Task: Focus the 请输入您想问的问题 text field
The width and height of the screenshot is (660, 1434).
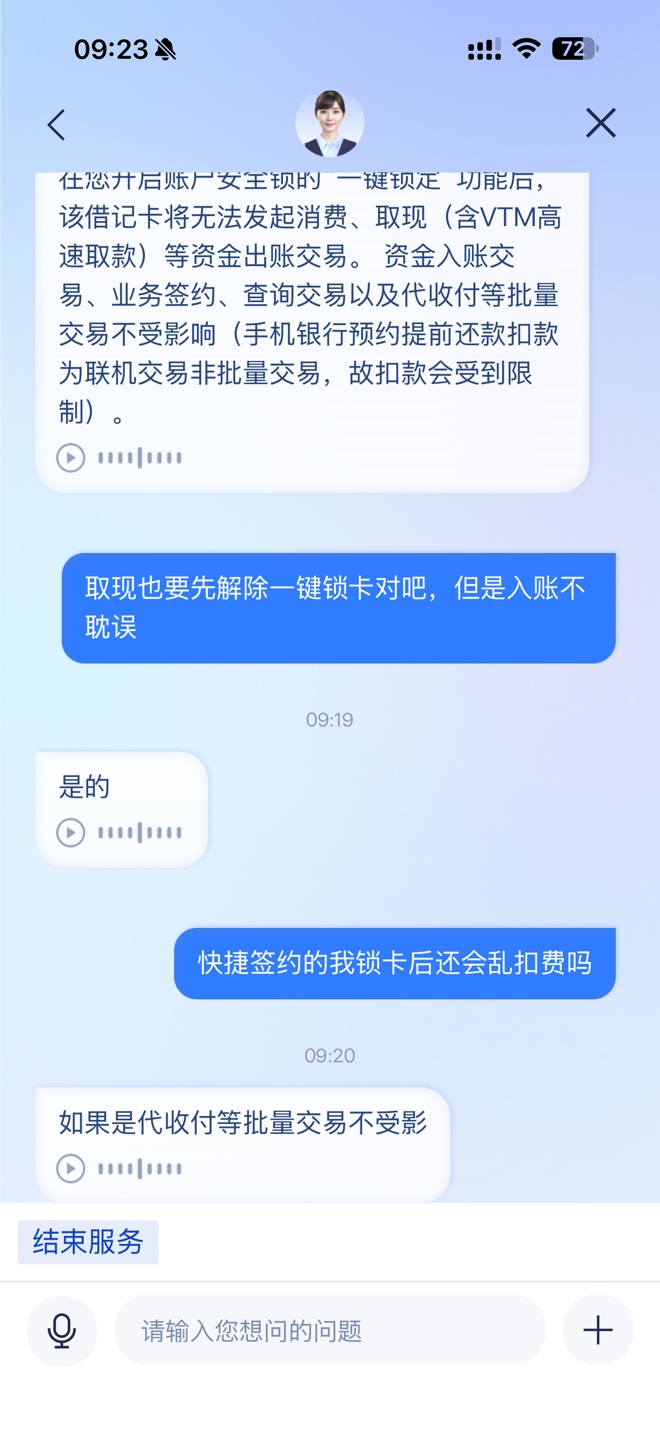Action: click(x=330, y=1330)
